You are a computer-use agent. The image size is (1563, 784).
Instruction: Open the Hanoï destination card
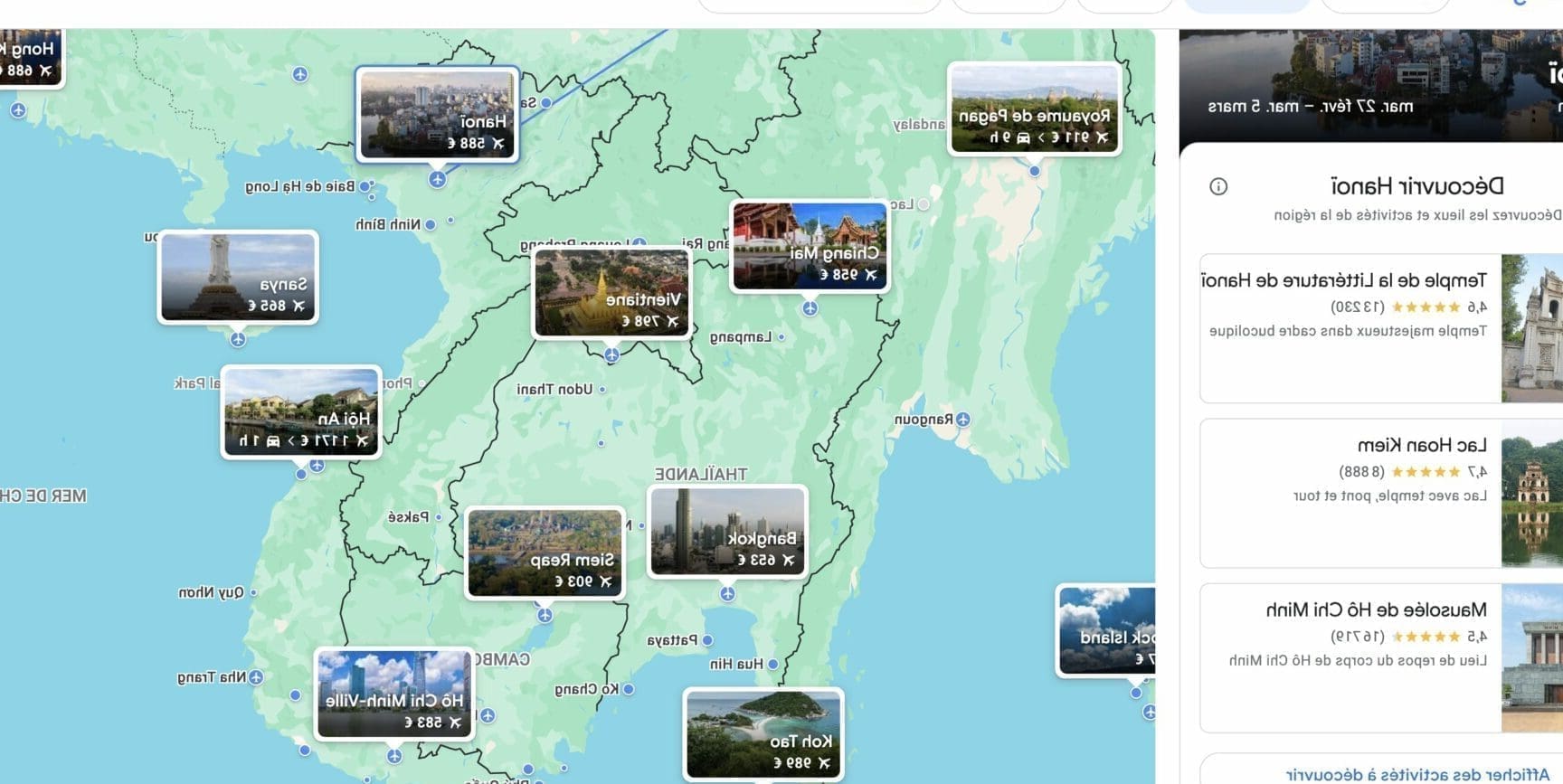[x=437, y=114]
